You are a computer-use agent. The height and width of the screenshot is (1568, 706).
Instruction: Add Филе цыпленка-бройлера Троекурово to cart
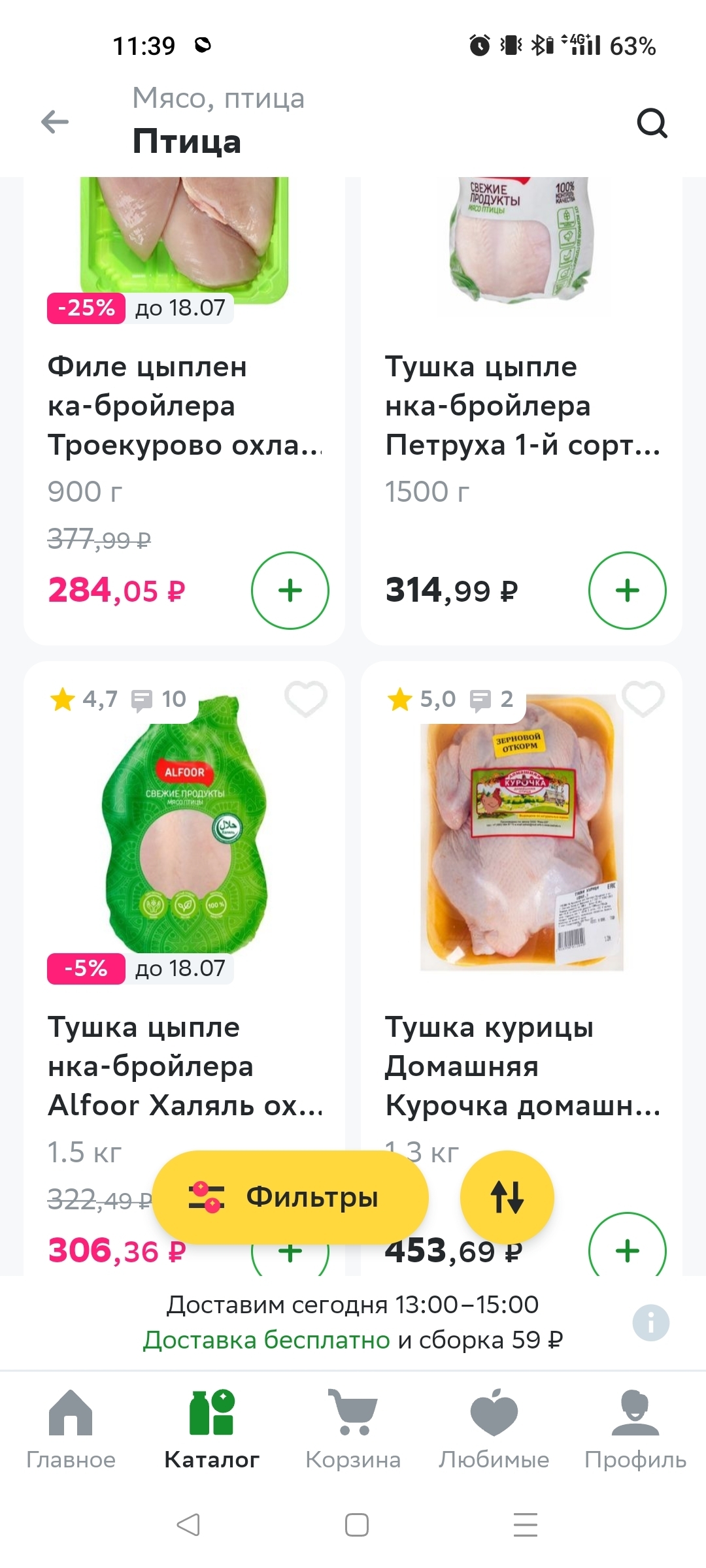pyautogui.click(x=290, y=591)
